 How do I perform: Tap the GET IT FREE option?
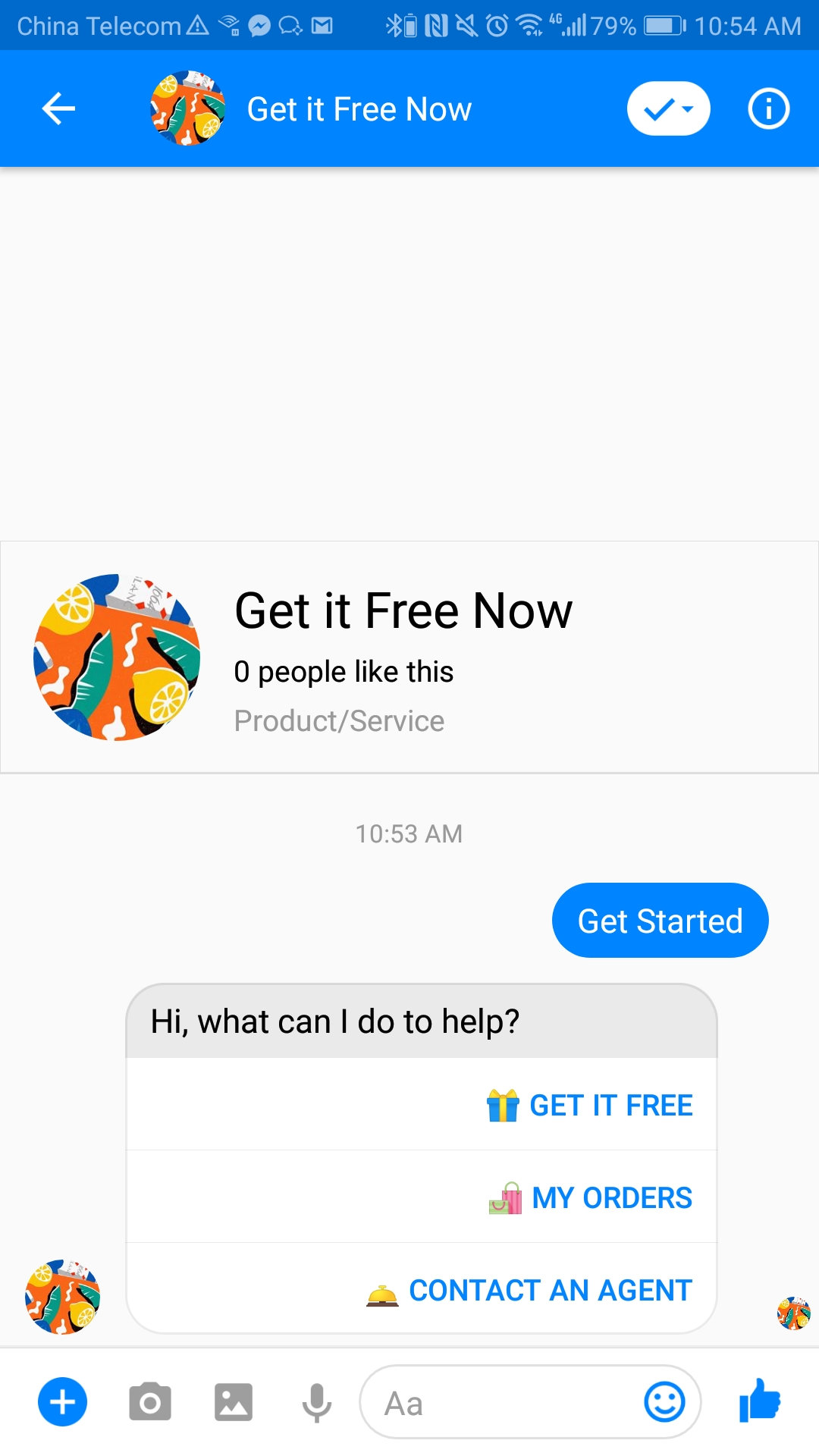[x=589, y=1105]
